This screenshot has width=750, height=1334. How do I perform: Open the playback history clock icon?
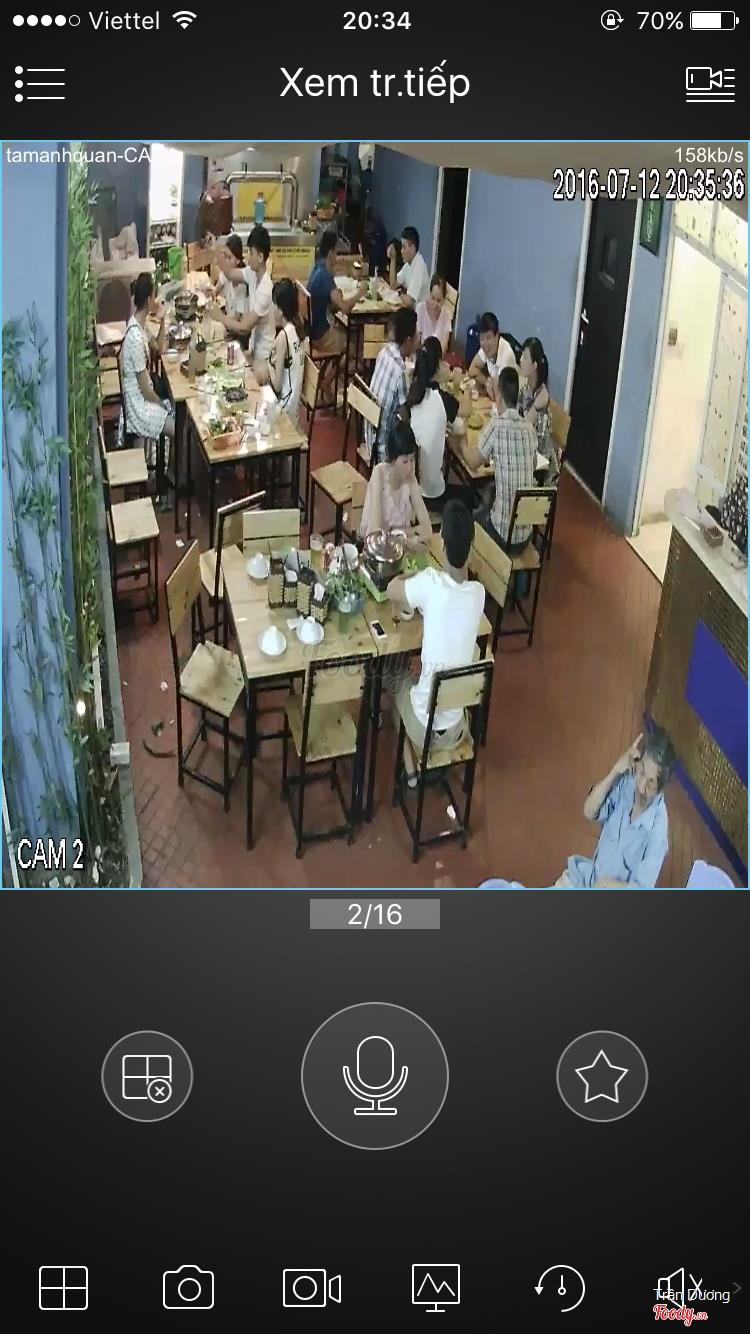coord(560,1287)
